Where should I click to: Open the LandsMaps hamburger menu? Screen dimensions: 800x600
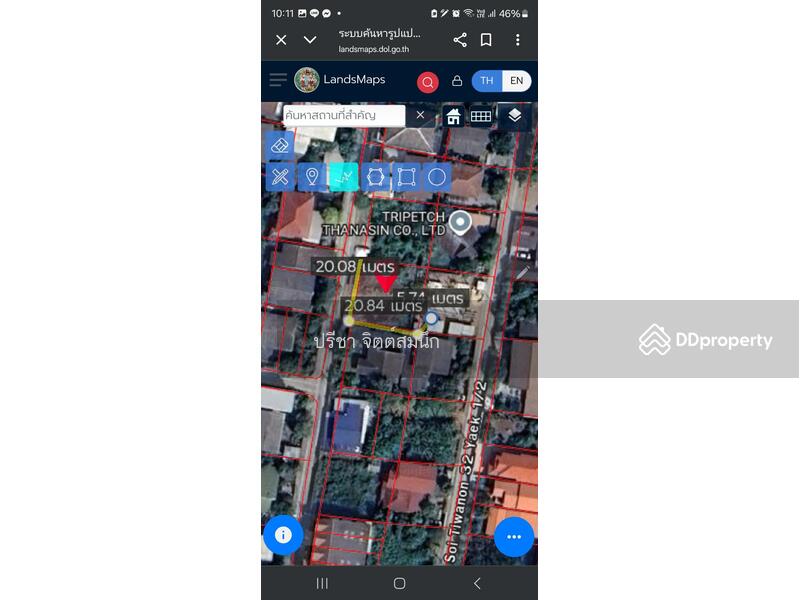(x=278, y=80)
